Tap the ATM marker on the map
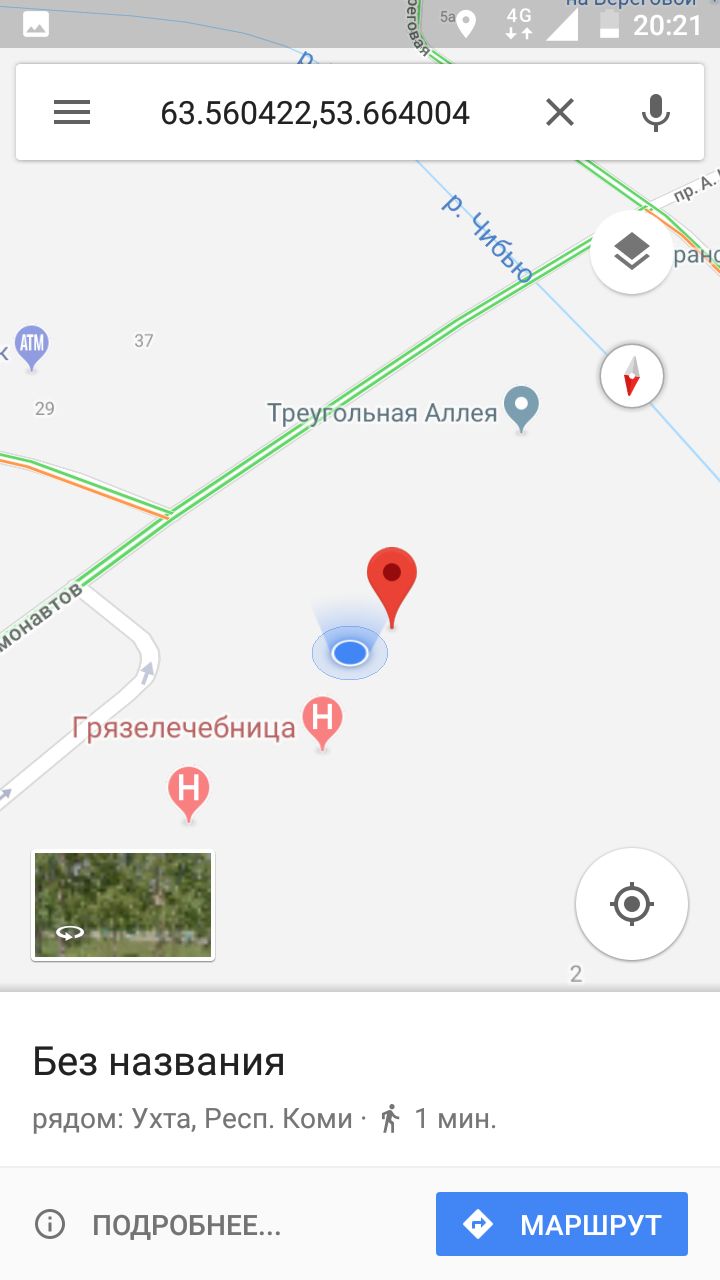720x1280 pixels. pos(32,347)
